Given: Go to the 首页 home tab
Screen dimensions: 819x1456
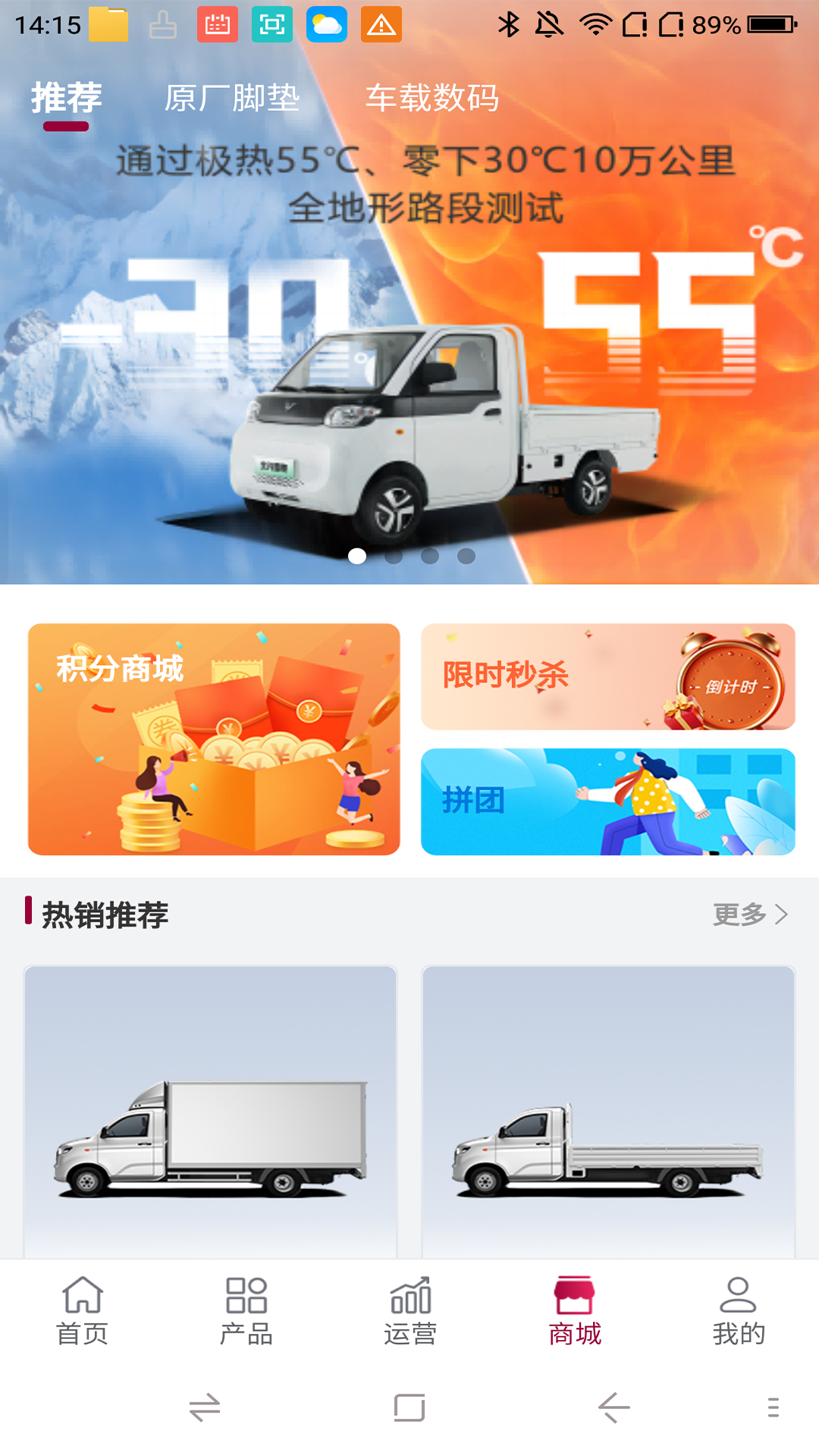Looking at the screenshot, I should coord(82,1311).
